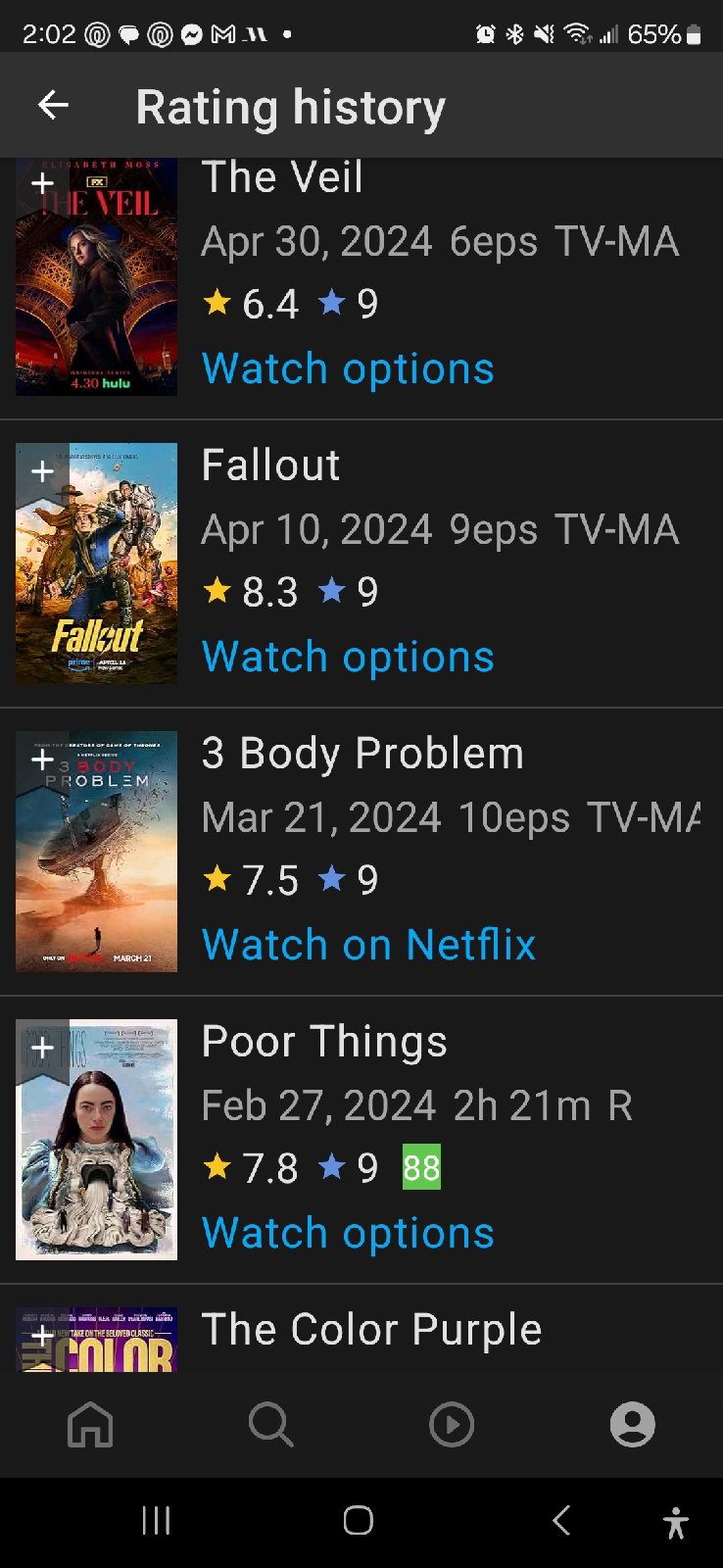Switch to the Search tab
The width and height of the screenshot is (723, 1568).
(271, 1424)
